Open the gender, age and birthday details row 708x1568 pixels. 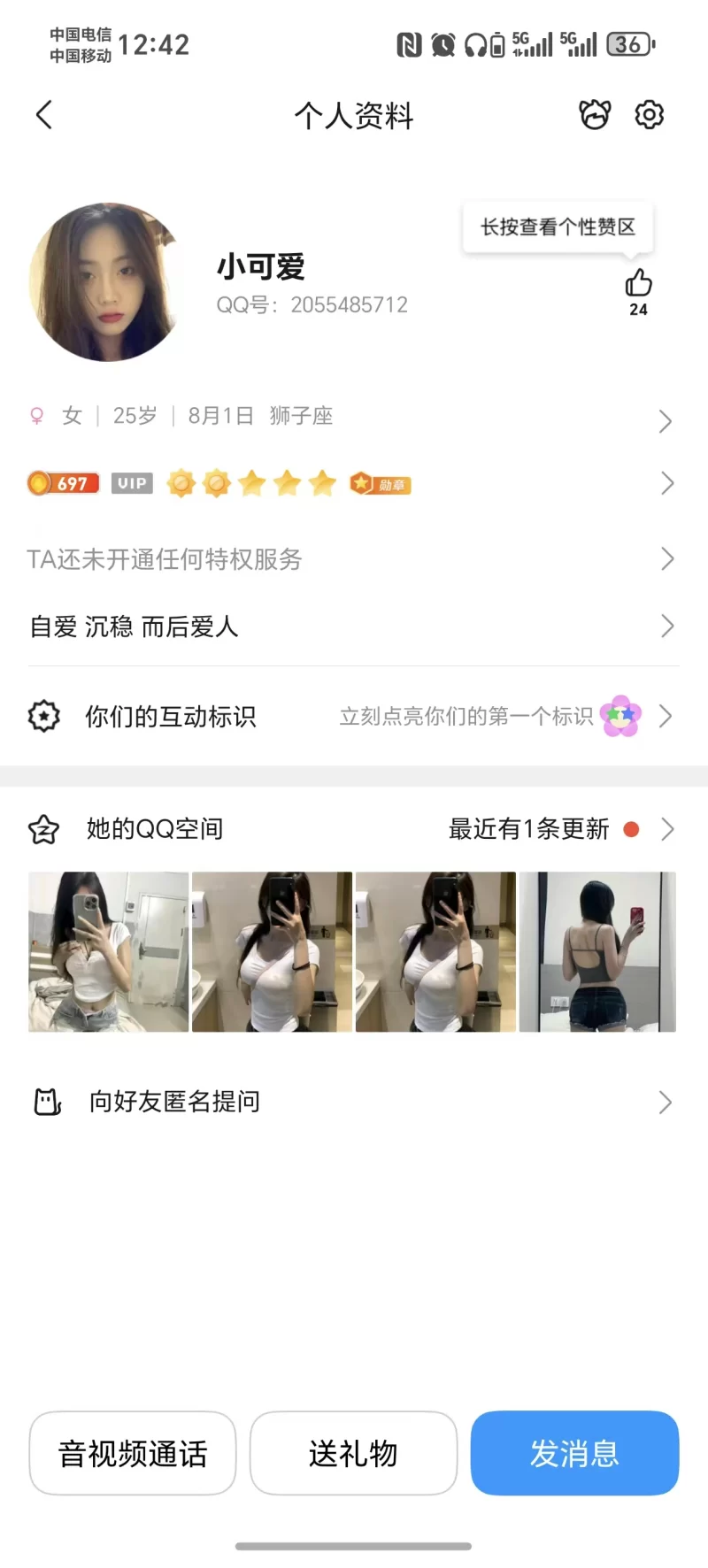pos(354,417)
